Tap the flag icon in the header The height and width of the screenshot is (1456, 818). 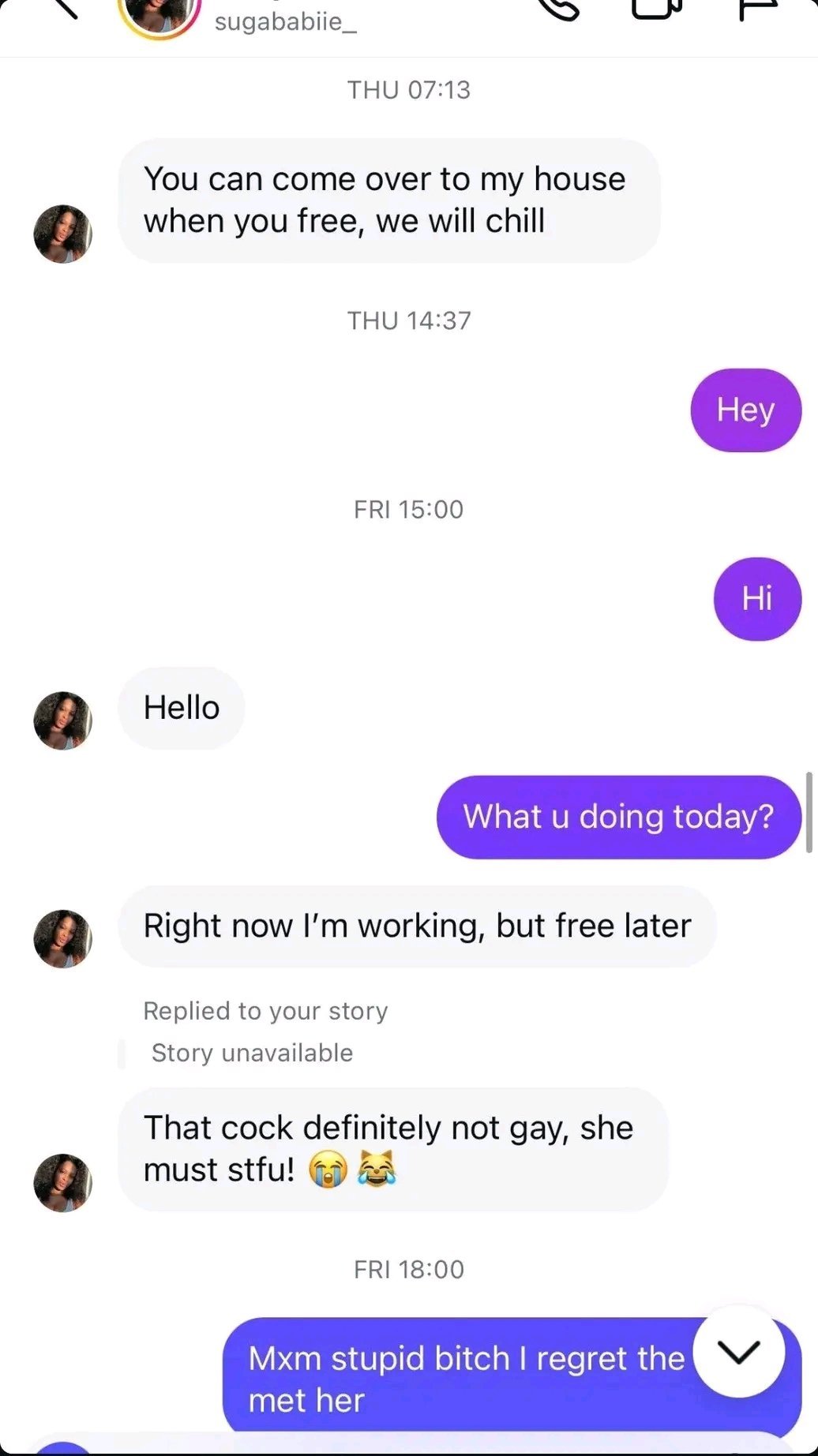752,8
